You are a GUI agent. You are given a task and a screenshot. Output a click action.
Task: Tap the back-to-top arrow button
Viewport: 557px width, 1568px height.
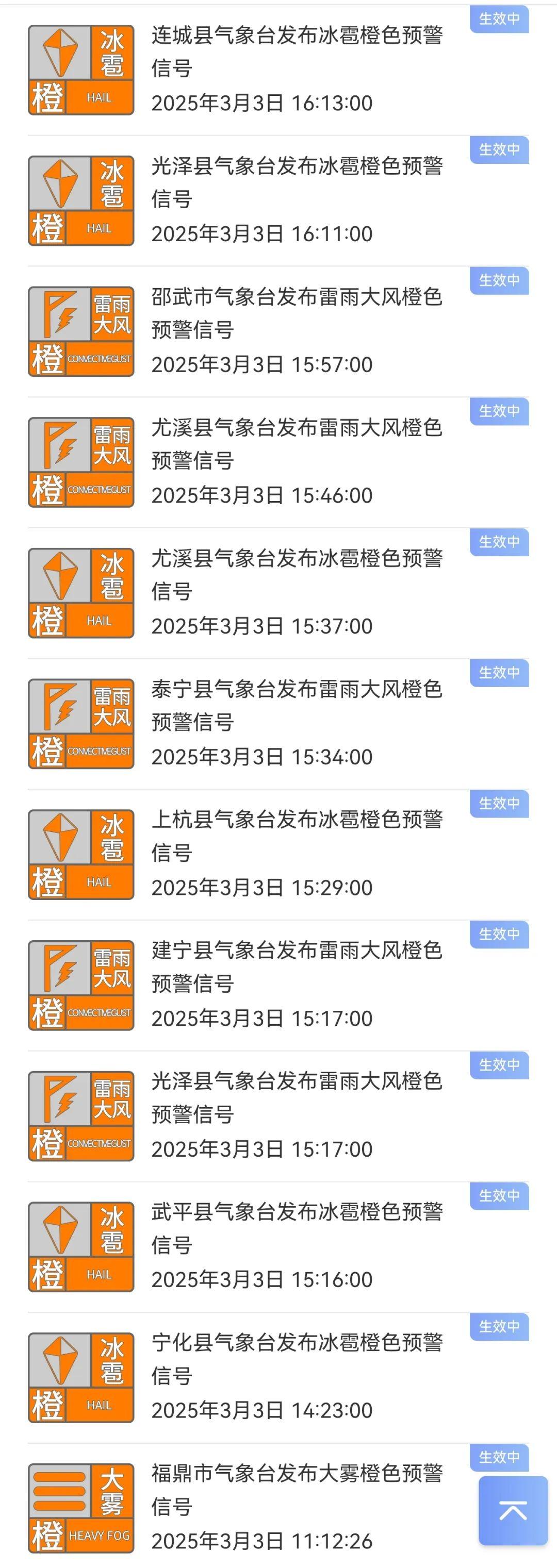click(x=513, y=1511)
